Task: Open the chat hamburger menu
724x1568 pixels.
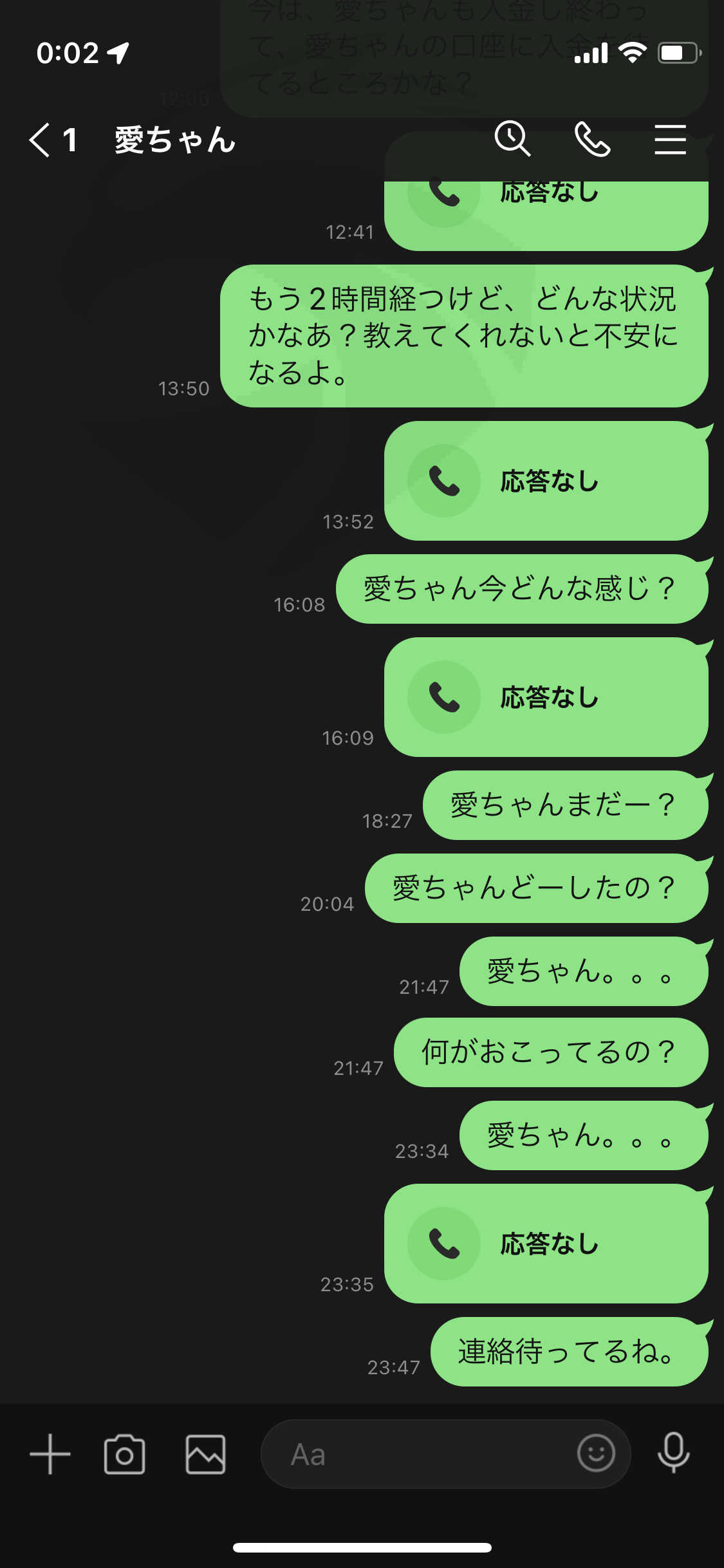Action: tap(670, 140)
